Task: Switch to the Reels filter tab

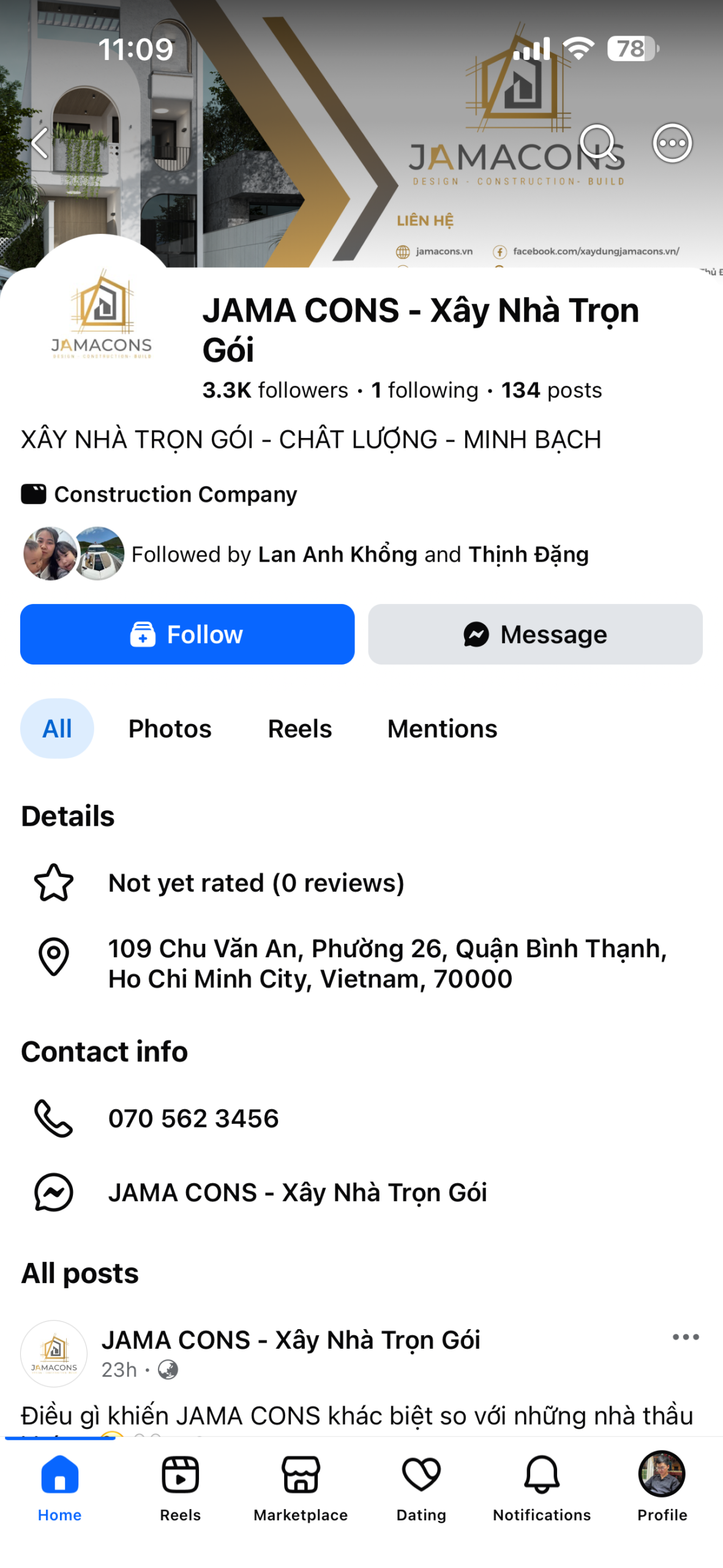Action: coord(299,728)
